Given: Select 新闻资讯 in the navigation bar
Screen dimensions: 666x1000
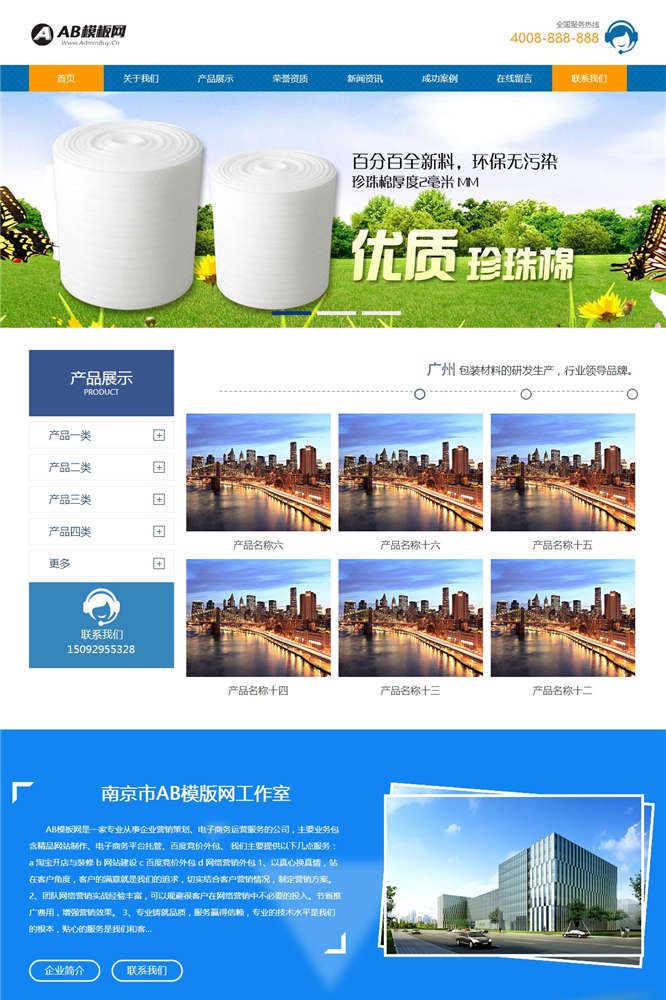Looking at the screenshot, I should [365, 78].
